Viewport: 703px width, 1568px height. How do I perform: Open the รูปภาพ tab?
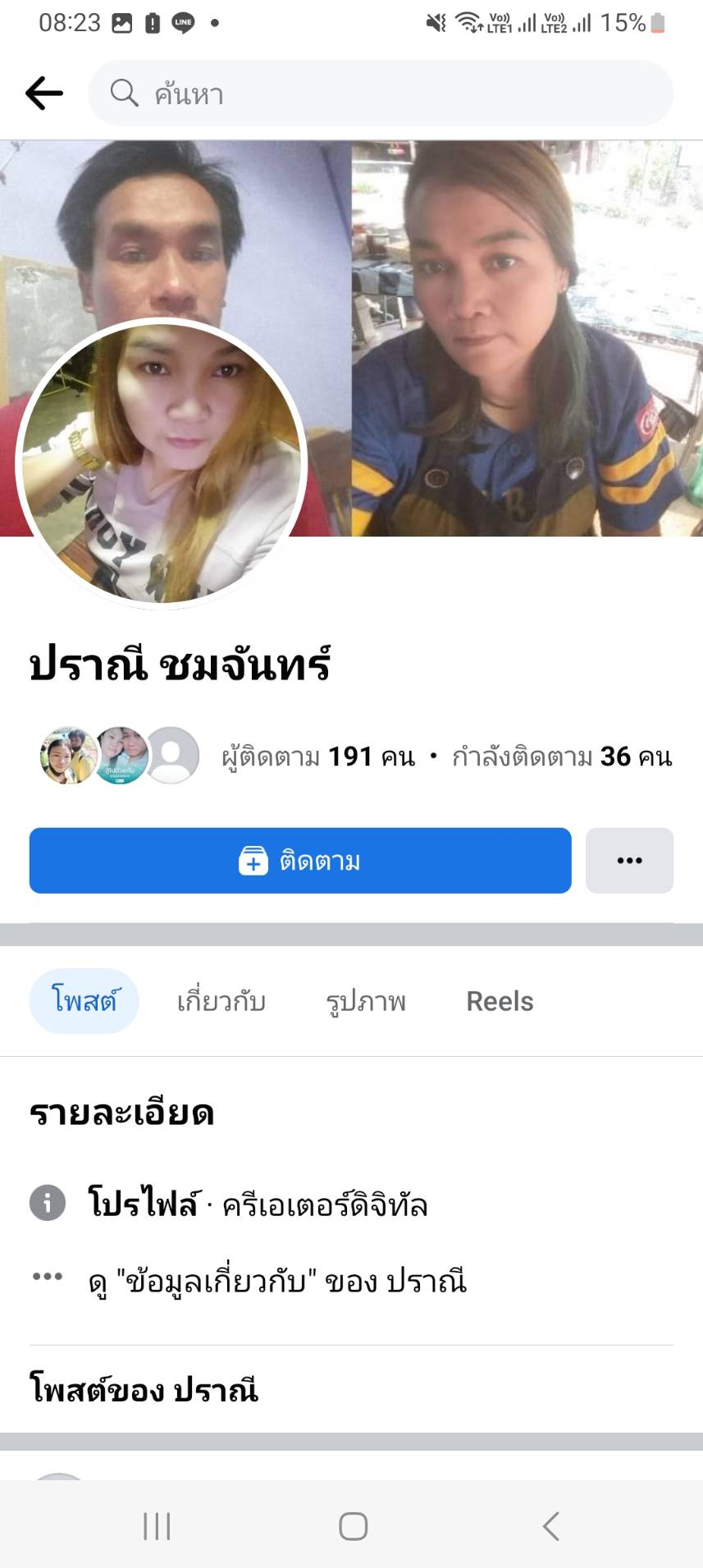(366, 1001)
